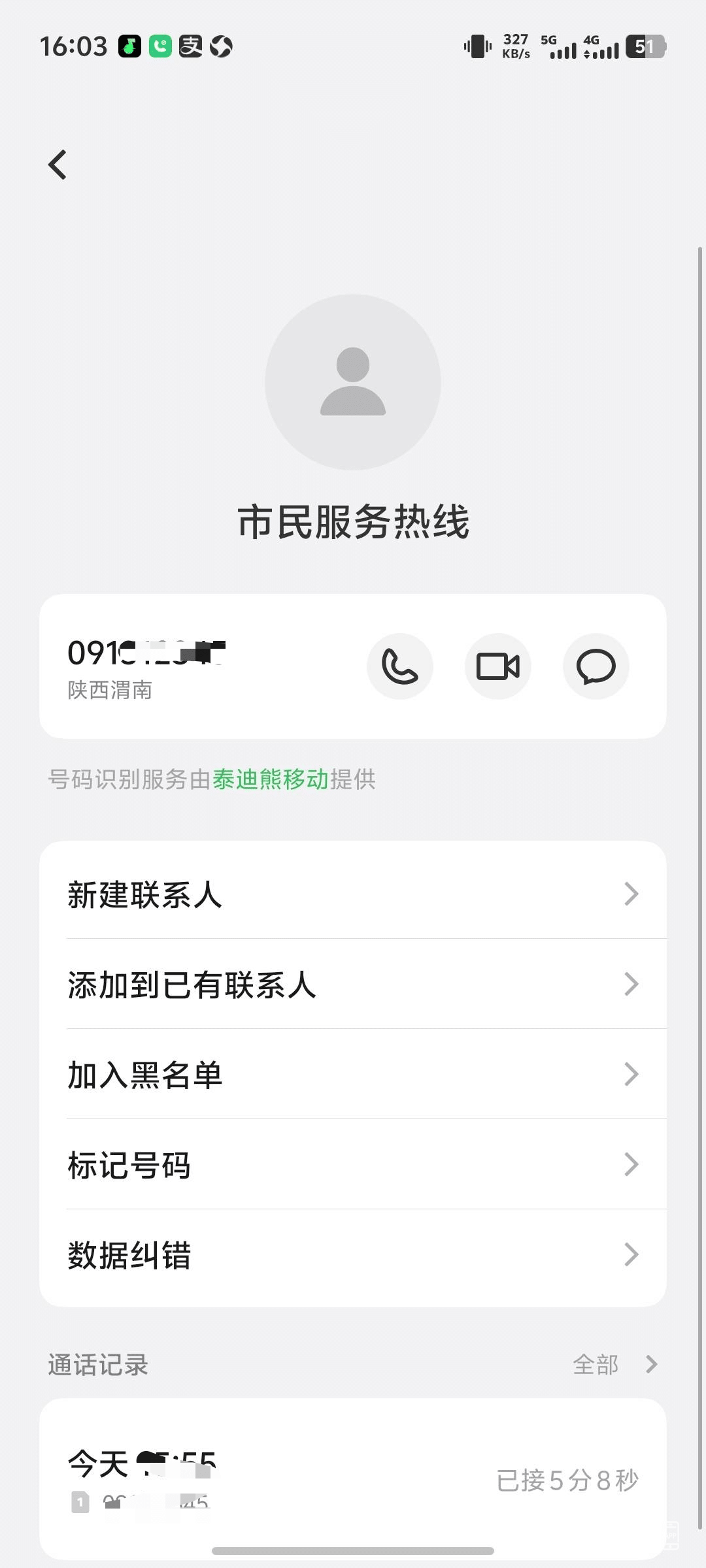706x1568 pixels.
Task: View 全部 call records
Action: pyautogui.click(x=614, y=1364)
